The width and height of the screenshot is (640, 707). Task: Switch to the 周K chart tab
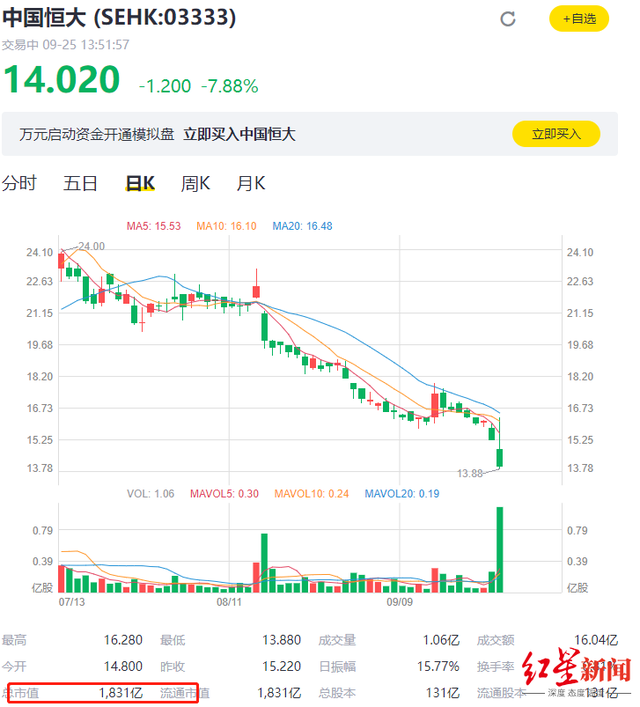pyautogui.click(x=195, y=183)
